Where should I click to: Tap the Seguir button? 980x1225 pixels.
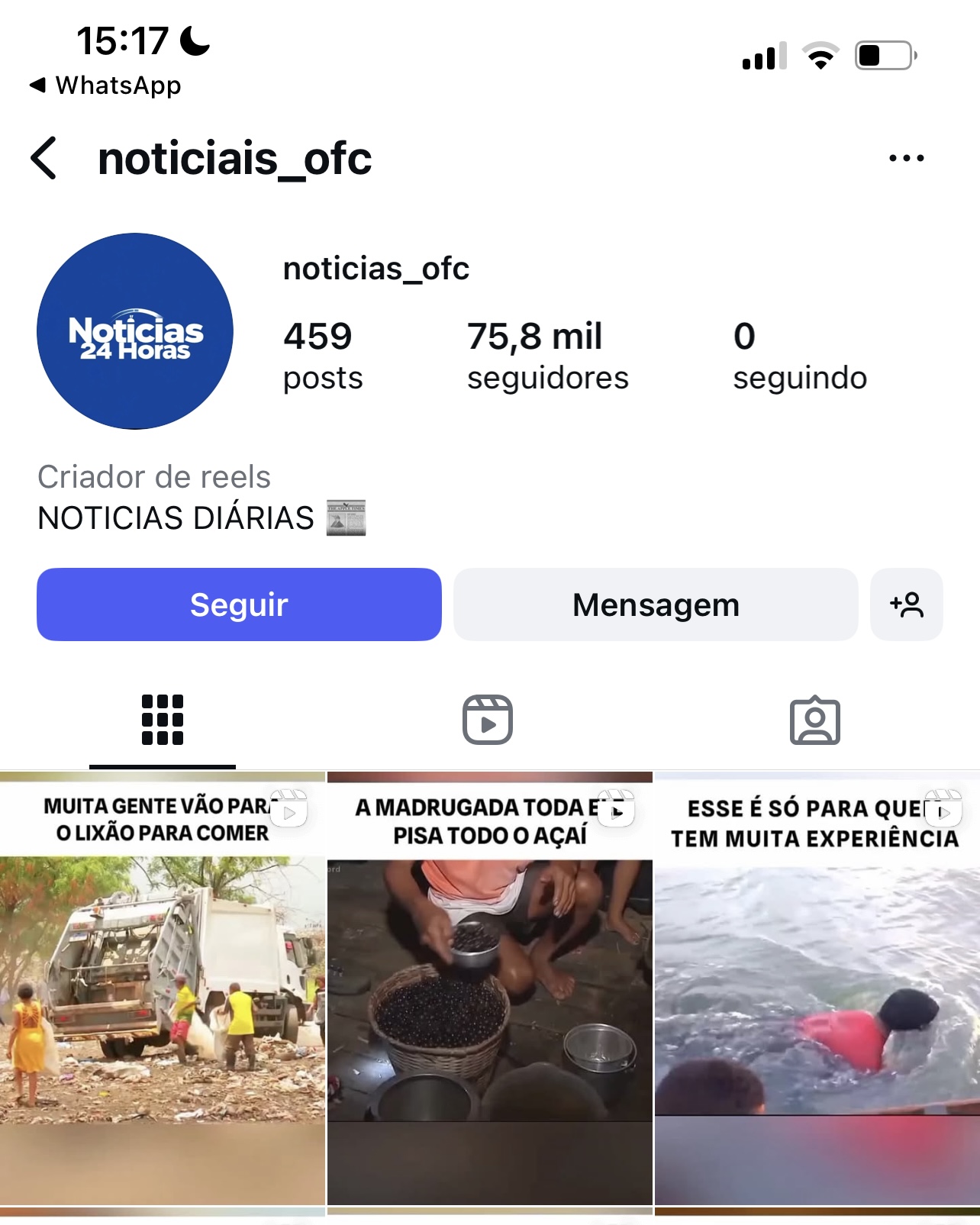pyautogui.click(x=239, y=604)
